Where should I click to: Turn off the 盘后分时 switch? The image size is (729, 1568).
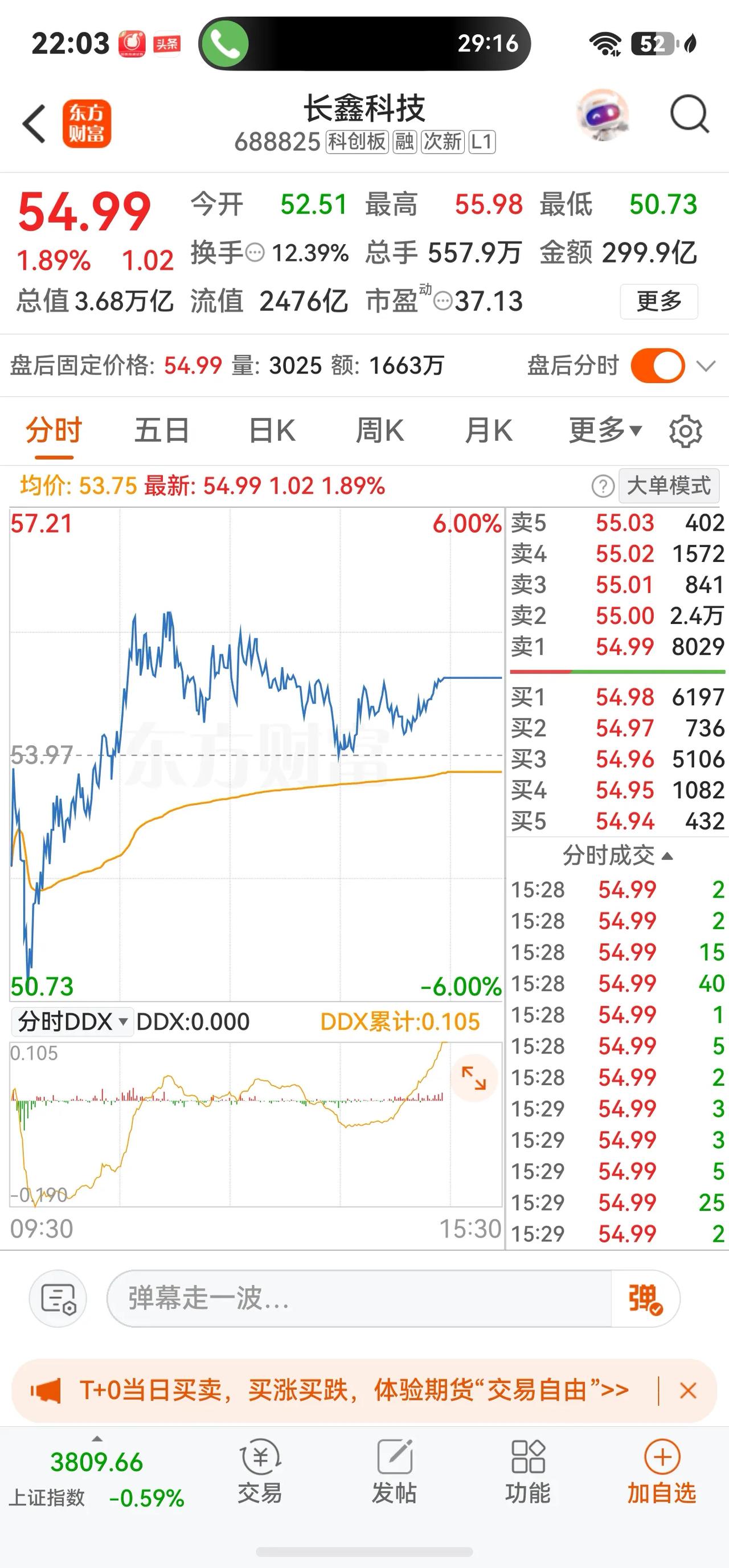(x=658, y=366)
